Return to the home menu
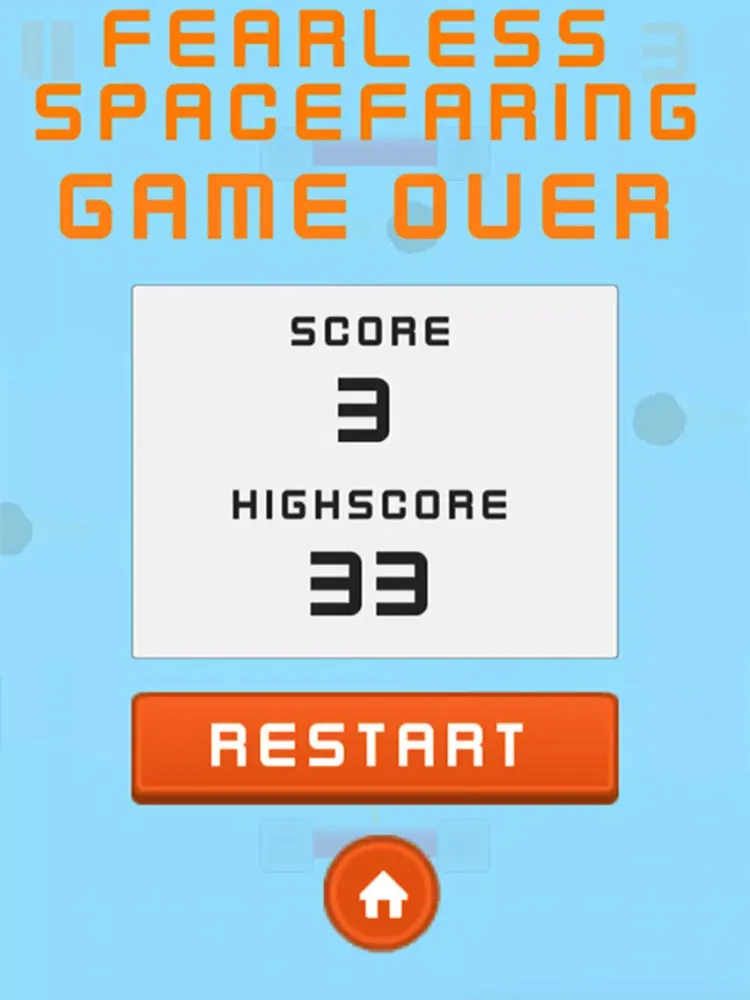The height and width of the screenshot is (1000, 750). pyautogui.click(x=382, y=895)
